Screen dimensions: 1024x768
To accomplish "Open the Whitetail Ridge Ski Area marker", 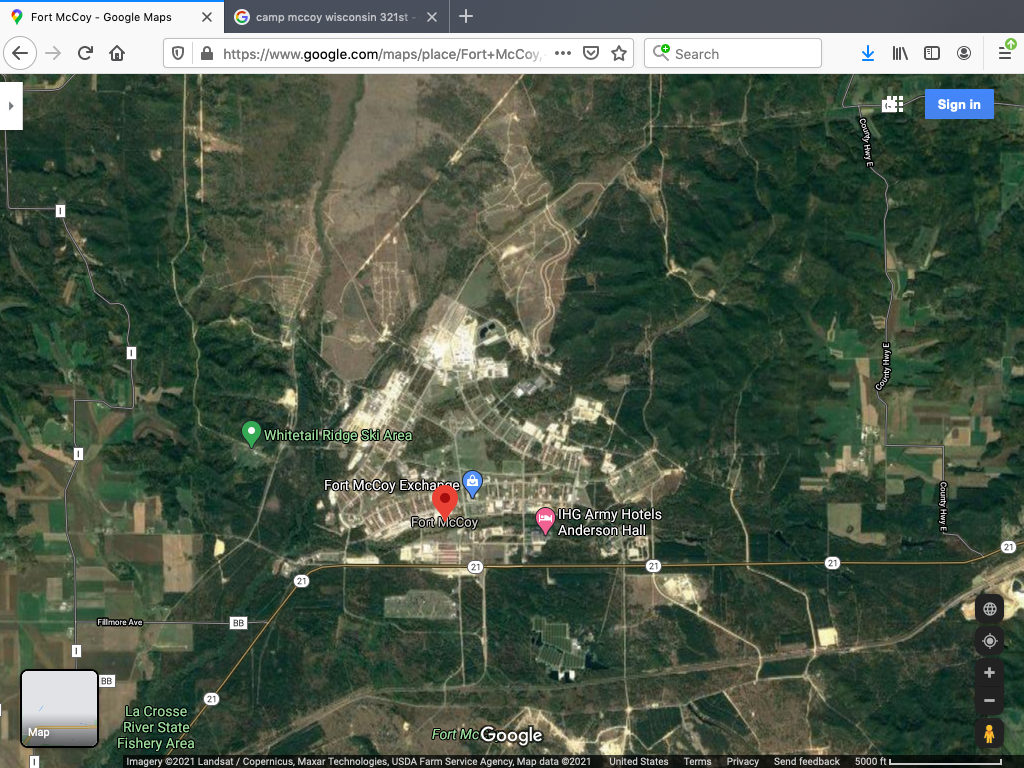I will (251, 434).
